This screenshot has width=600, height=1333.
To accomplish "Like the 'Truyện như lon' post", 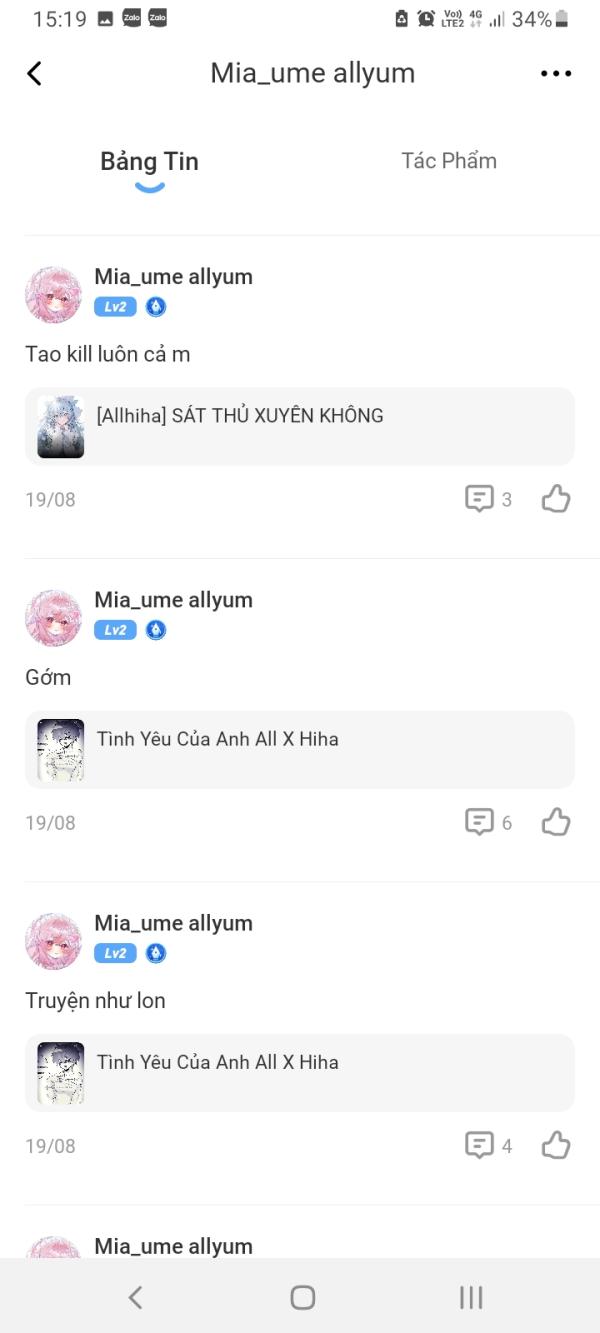I will pyautogui.click(x=556, y=1145).
